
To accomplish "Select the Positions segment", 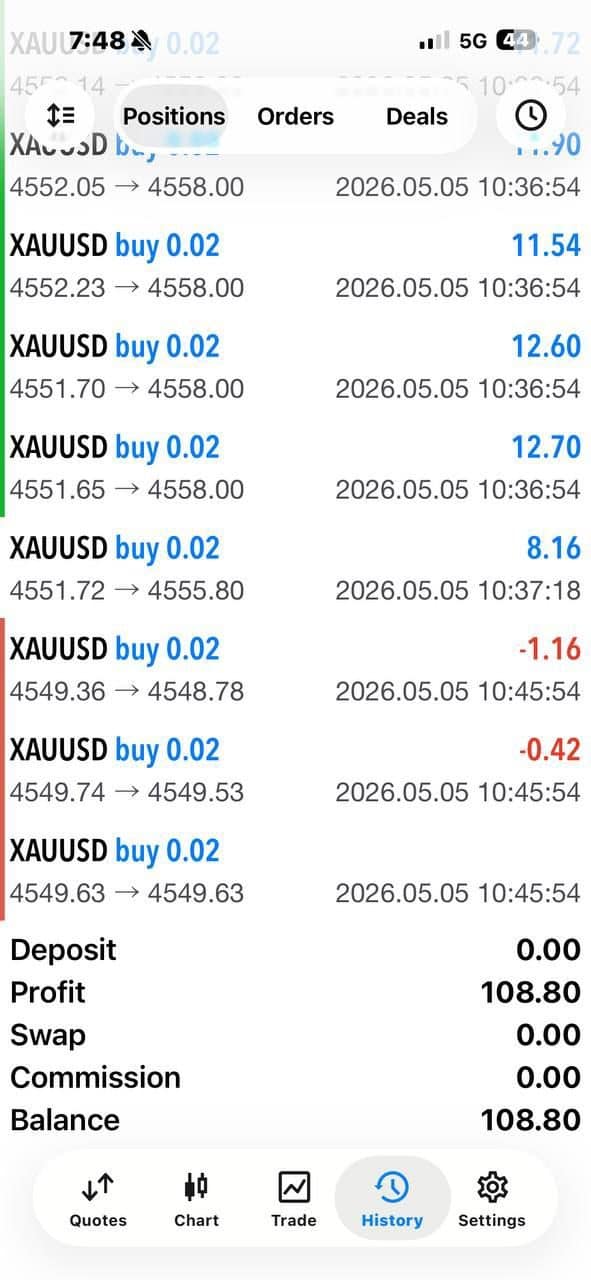I will coord(174,116).
